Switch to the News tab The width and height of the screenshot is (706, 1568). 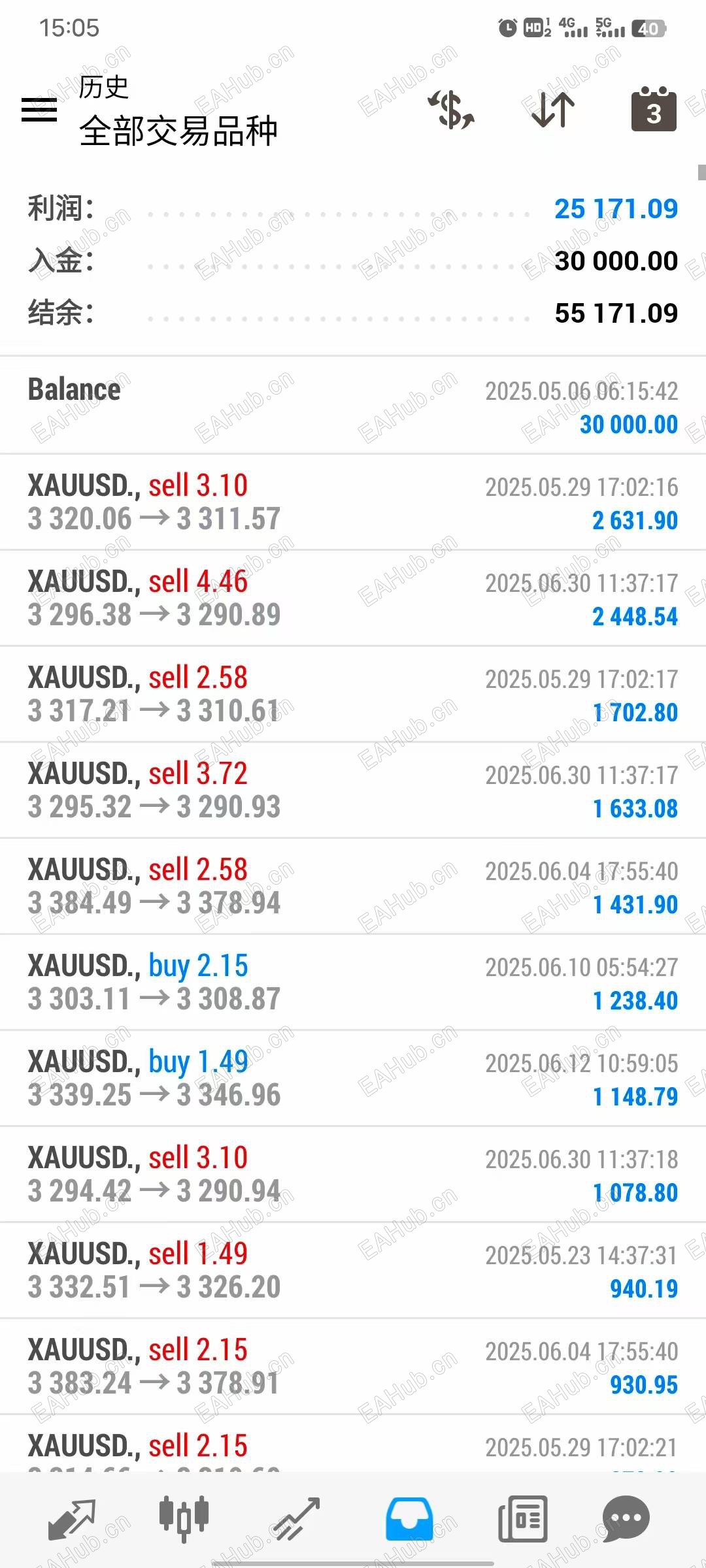522,1518
